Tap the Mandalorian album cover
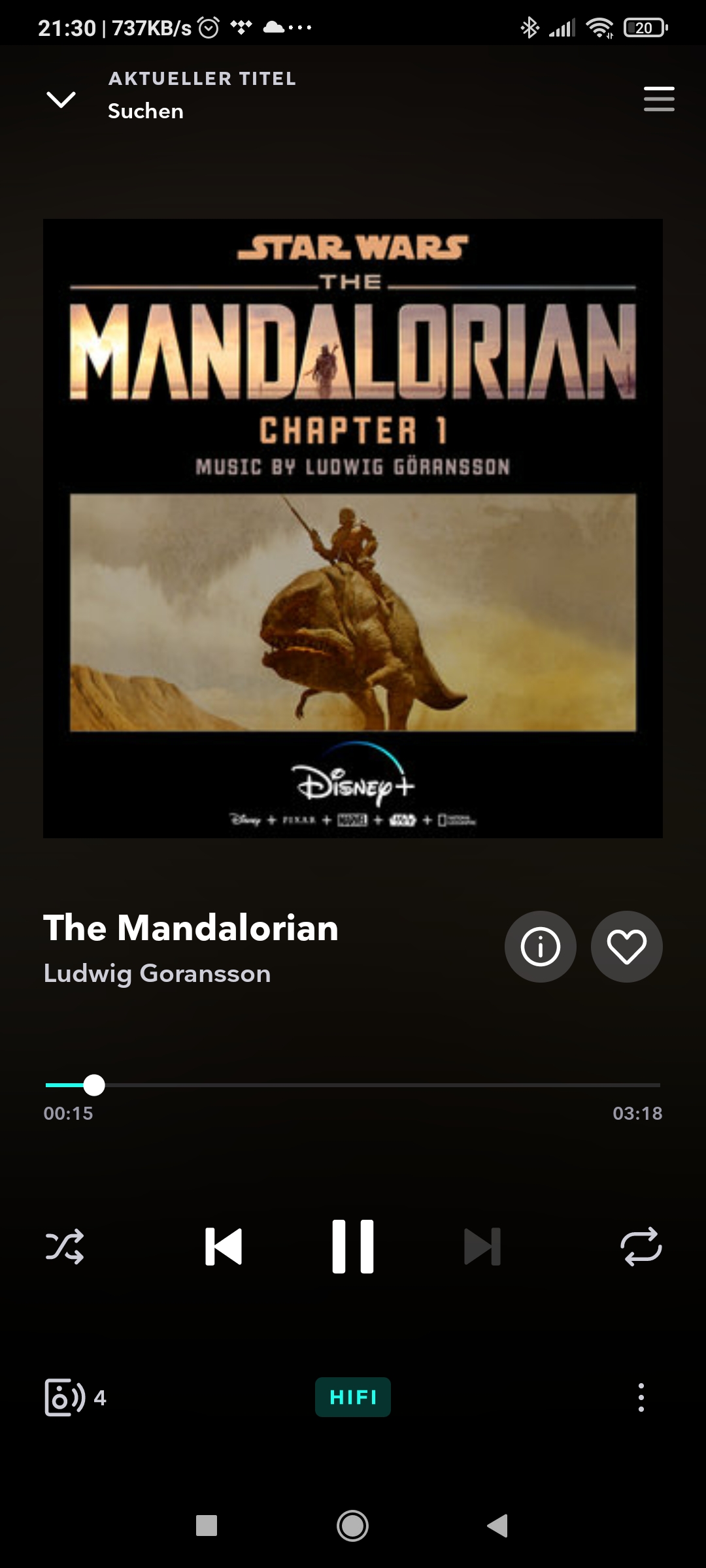This screenshot has height=1568, width=706. pos(353,528)
